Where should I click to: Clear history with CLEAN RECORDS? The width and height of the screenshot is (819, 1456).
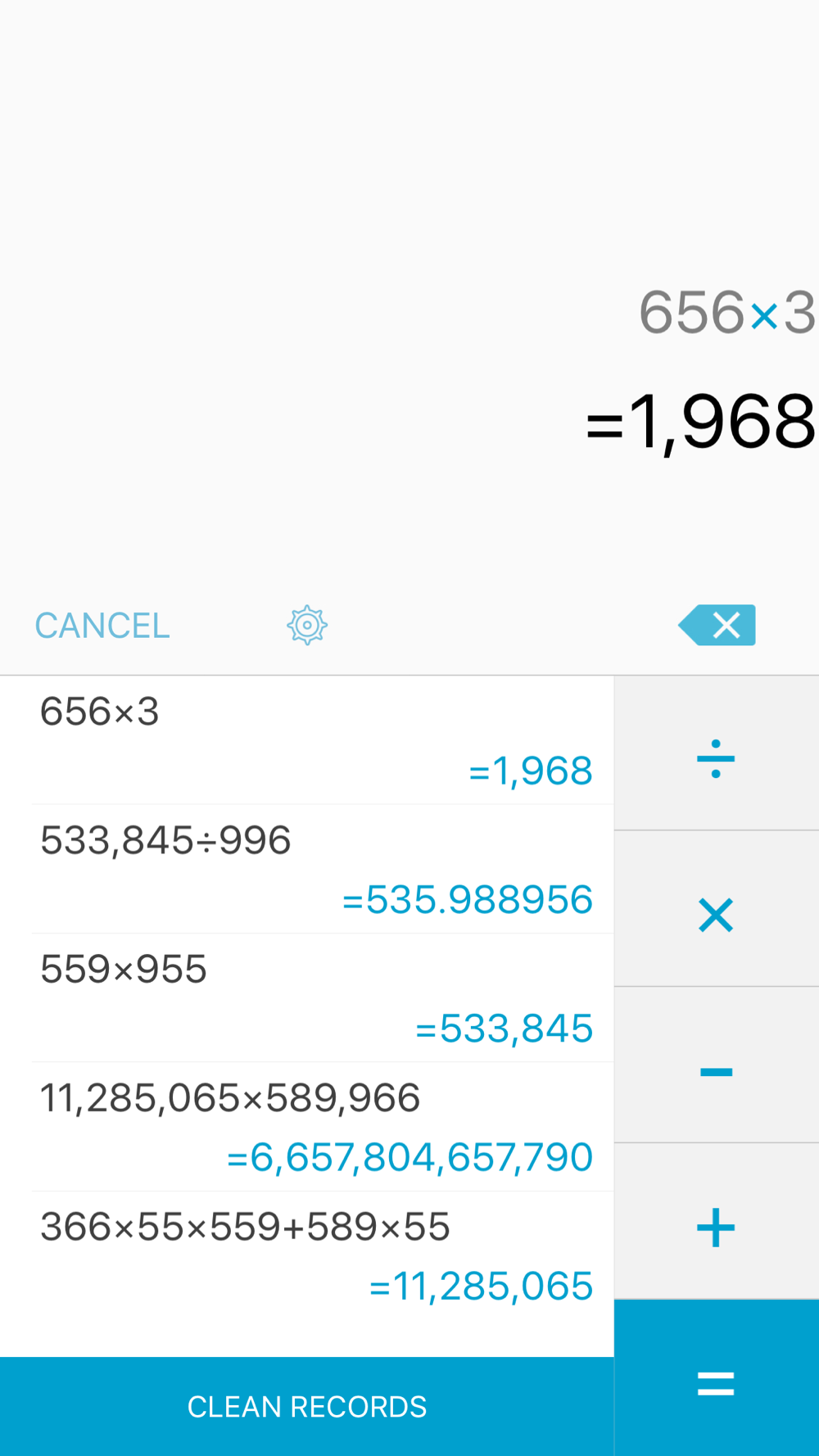click(x=307, y=1407)
